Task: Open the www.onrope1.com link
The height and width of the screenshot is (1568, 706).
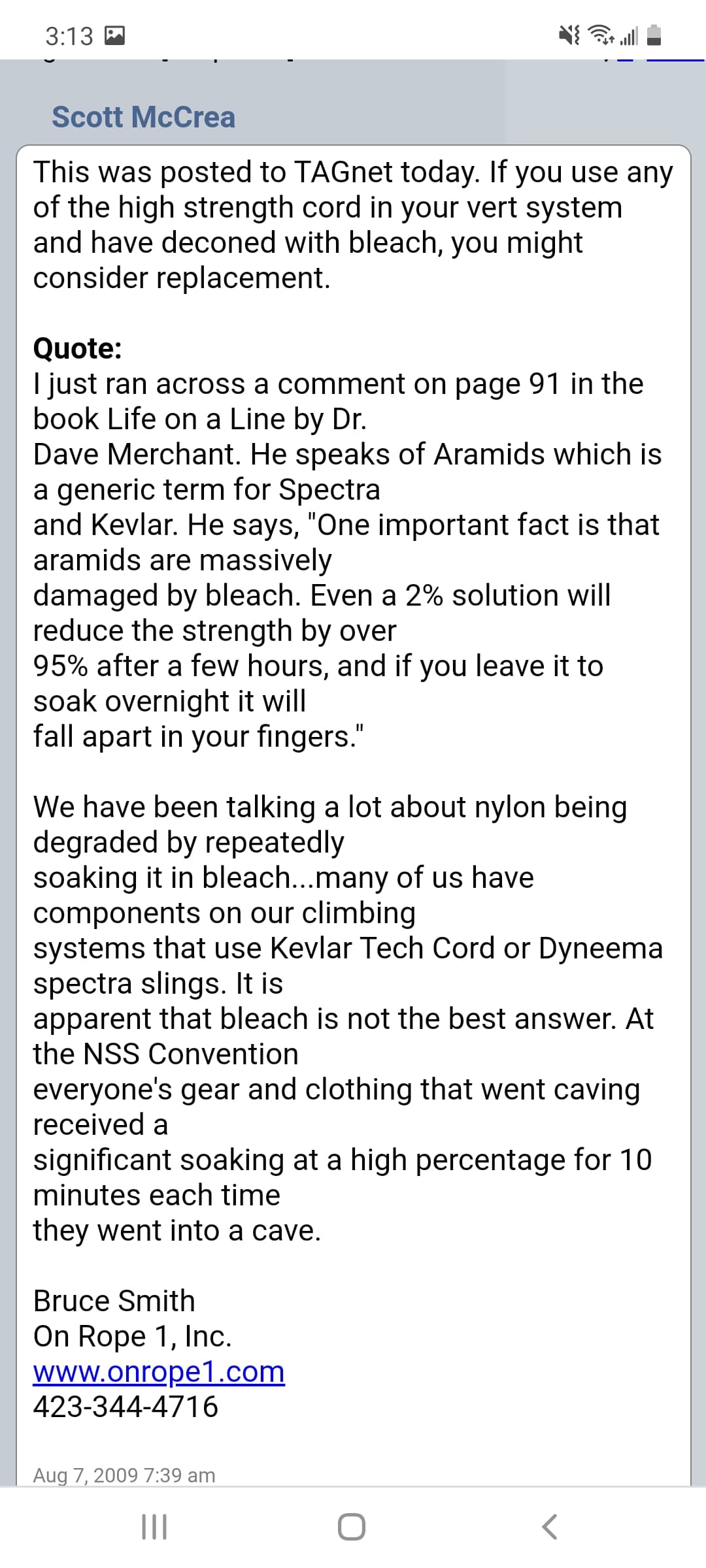Action: coord(159,1371)
